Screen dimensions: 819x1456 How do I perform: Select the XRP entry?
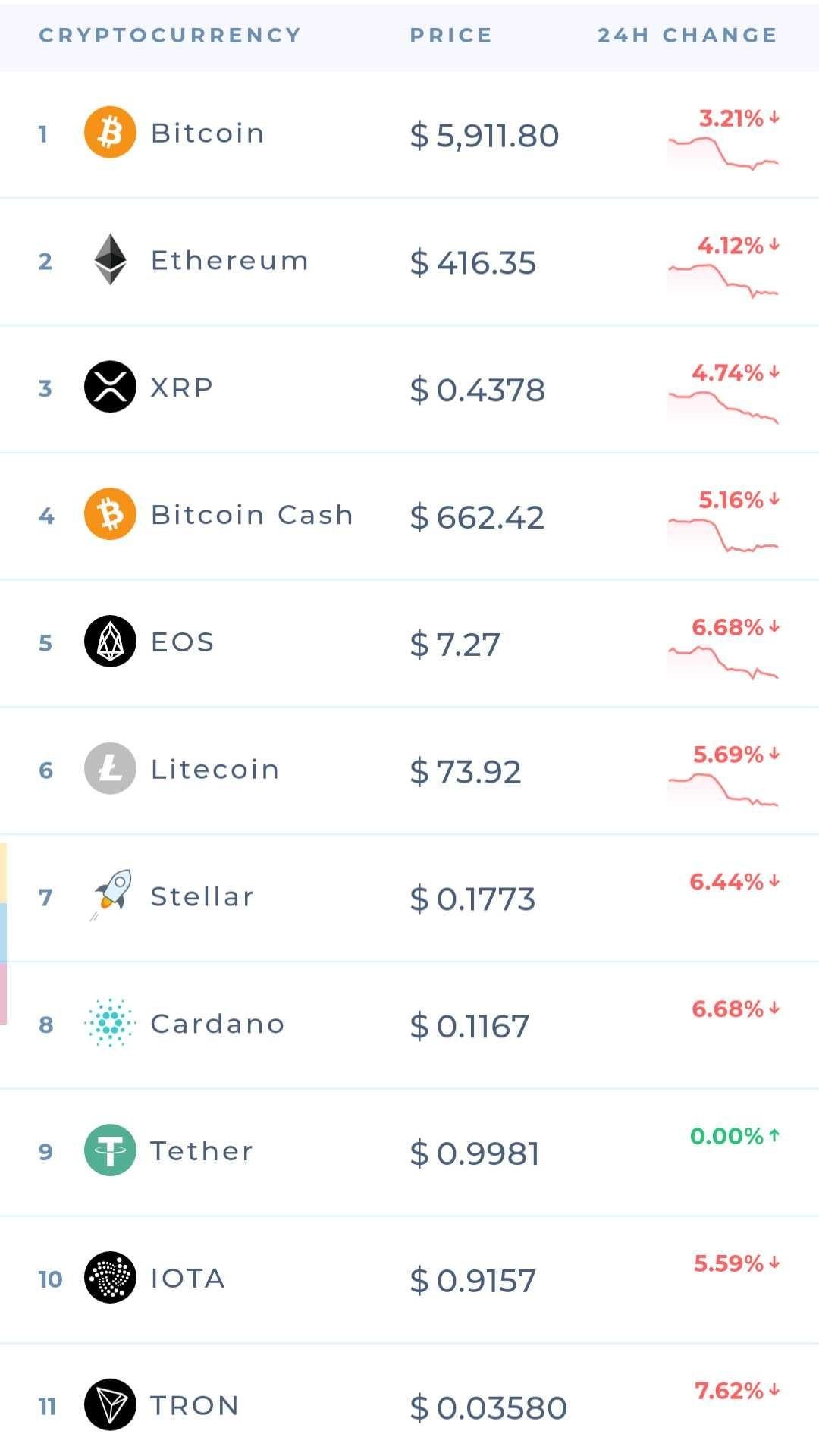coord(409,390)
